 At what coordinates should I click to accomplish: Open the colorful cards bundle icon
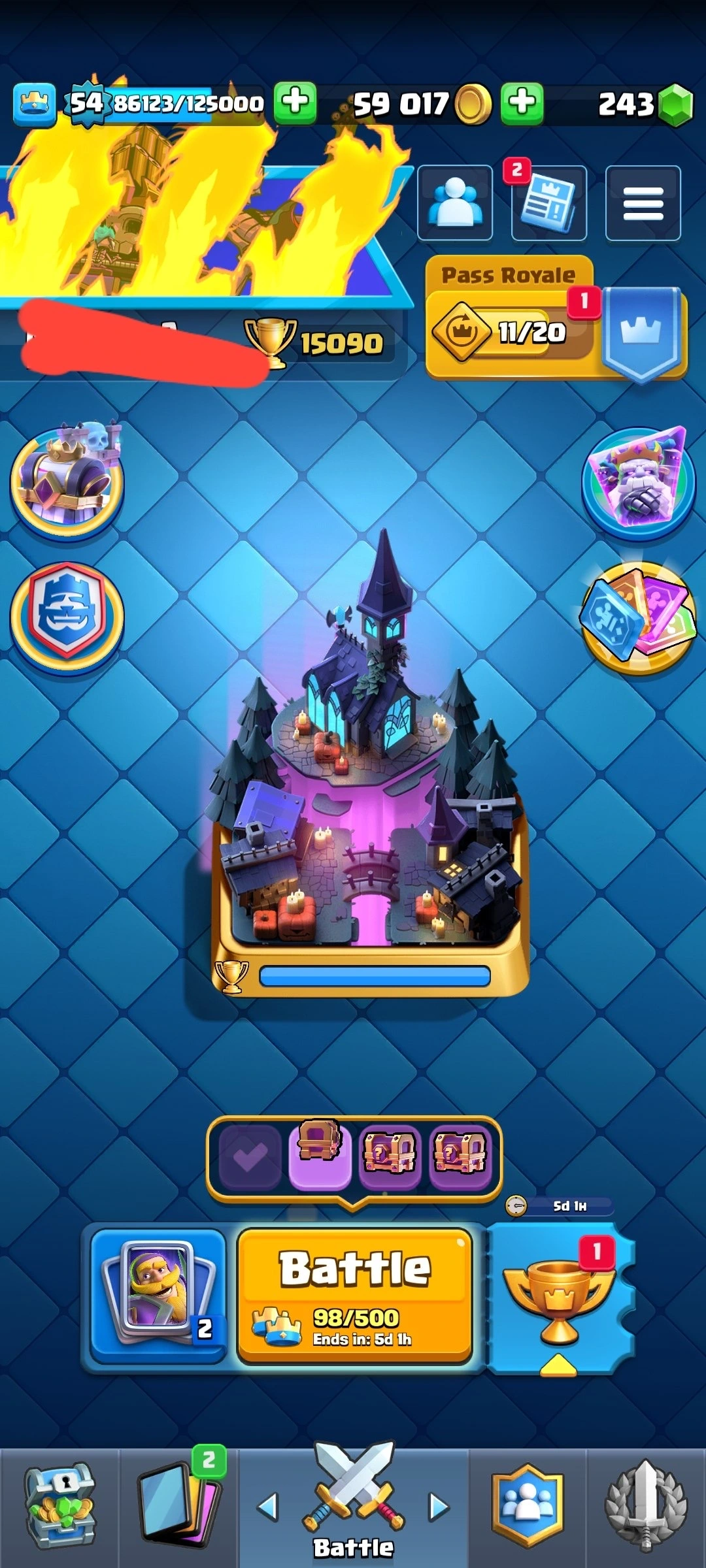(639, 617)
